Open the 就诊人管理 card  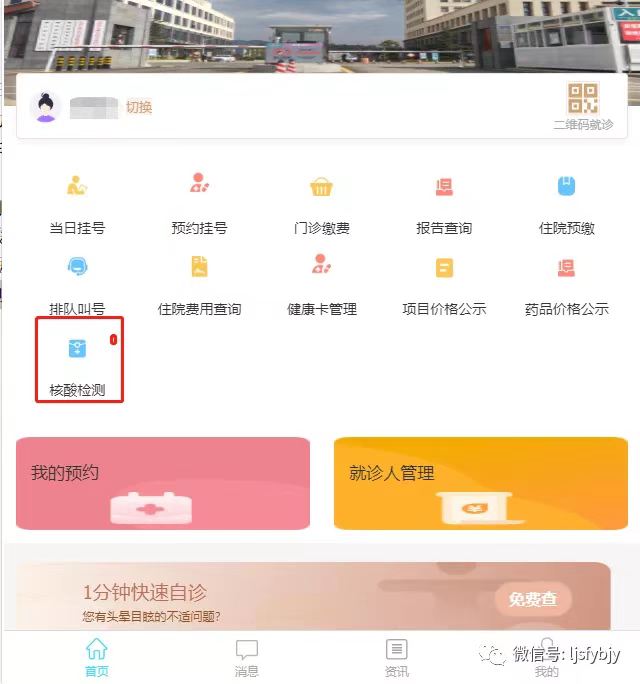pos(480,483)
